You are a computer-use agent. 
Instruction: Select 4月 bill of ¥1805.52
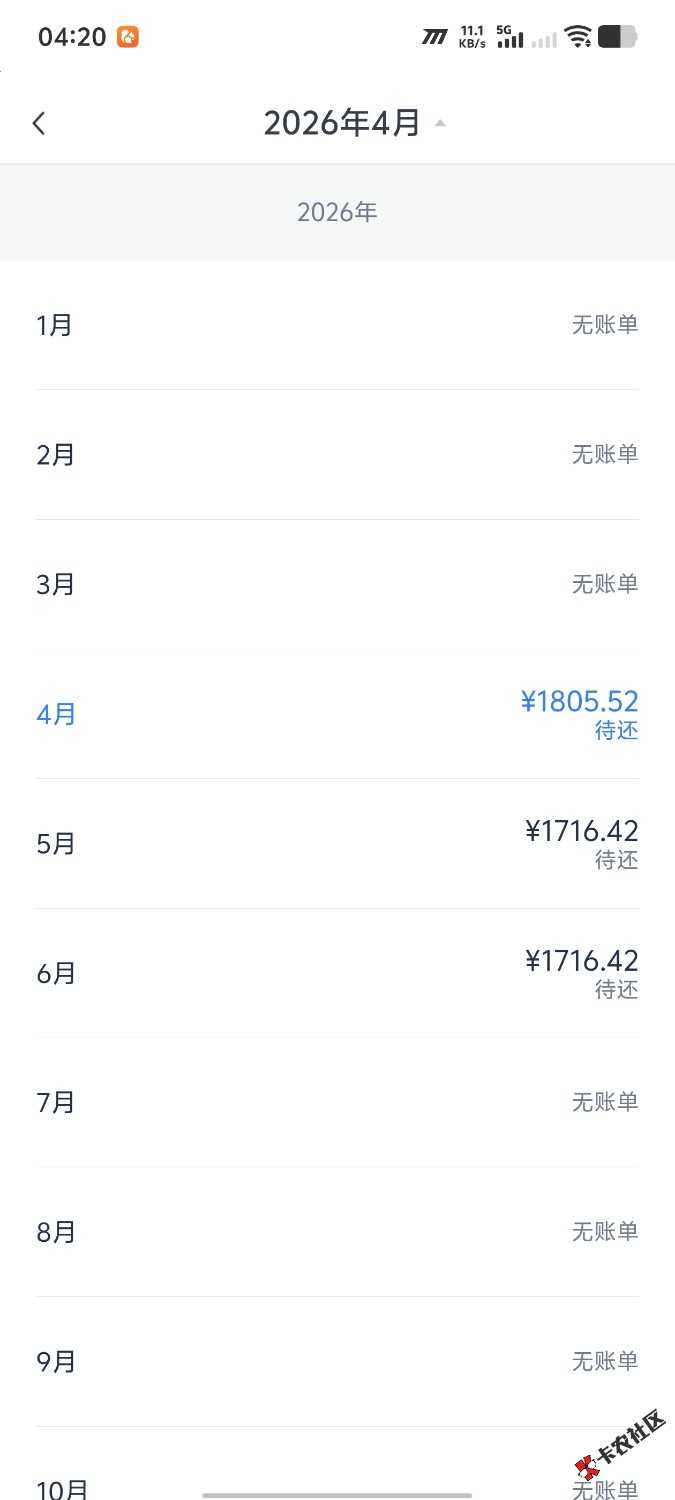click(337, 714)
